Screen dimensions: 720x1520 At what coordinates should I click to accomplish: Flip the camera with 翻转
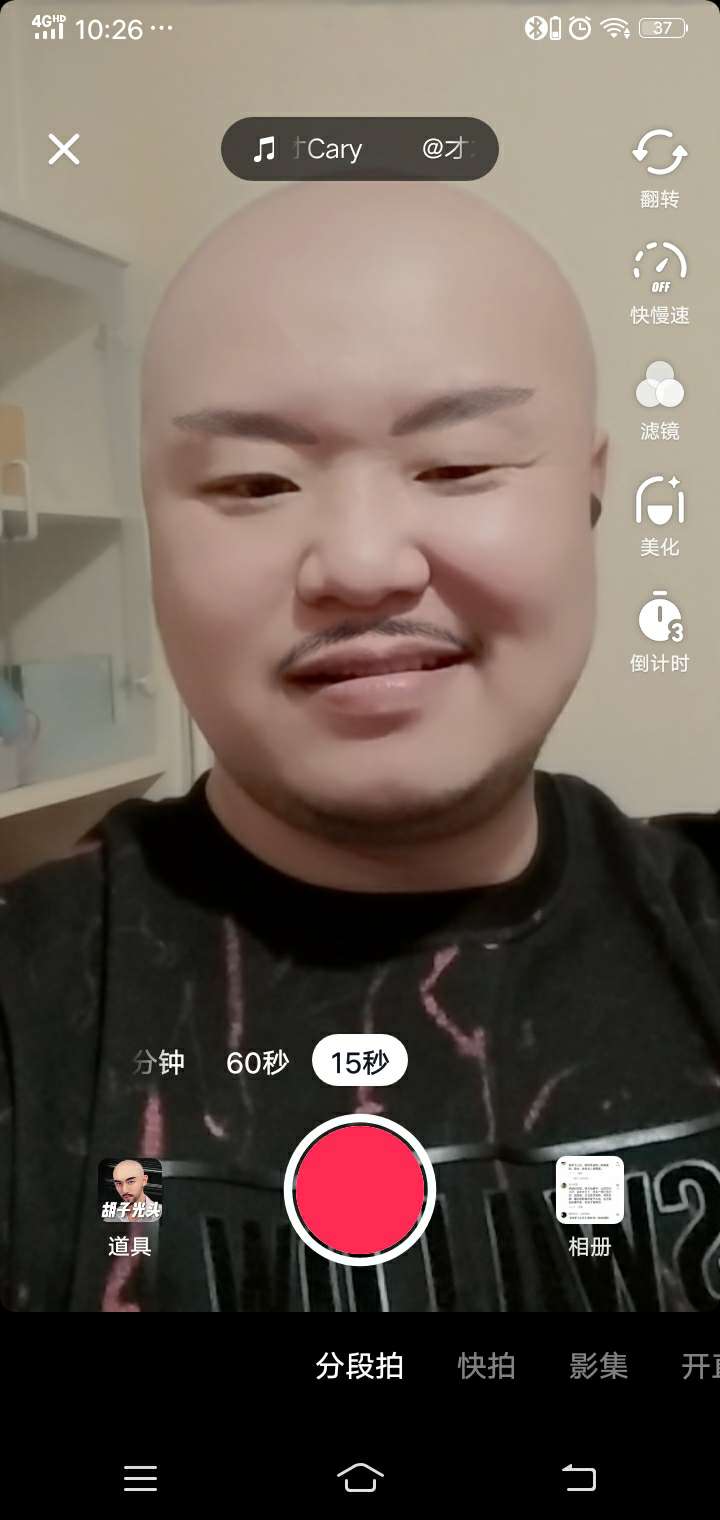click(660, 166)
